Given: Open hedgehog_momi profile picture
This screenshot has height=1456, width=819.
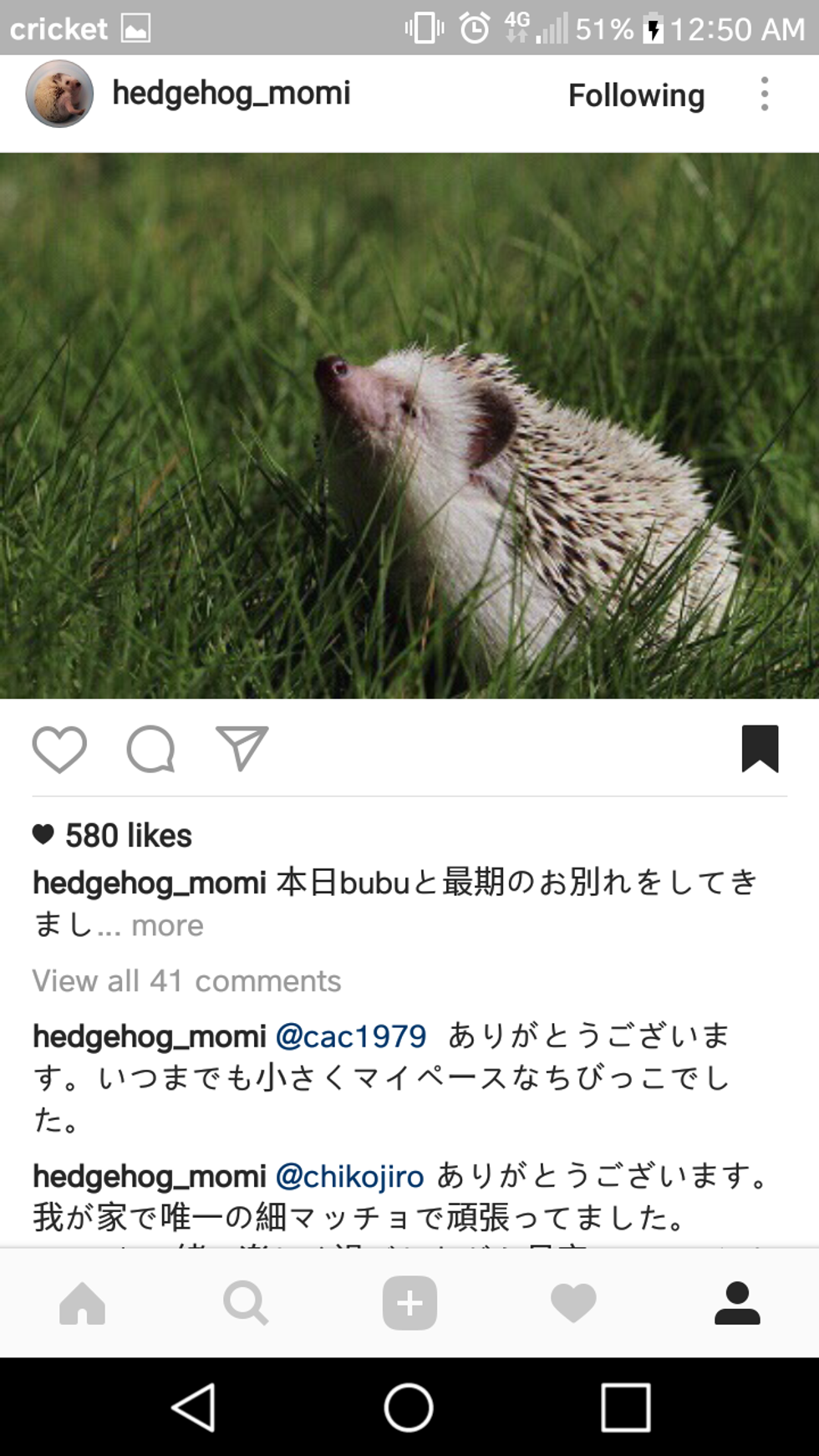Looking at the screenshot, I should tap(59, 94).
